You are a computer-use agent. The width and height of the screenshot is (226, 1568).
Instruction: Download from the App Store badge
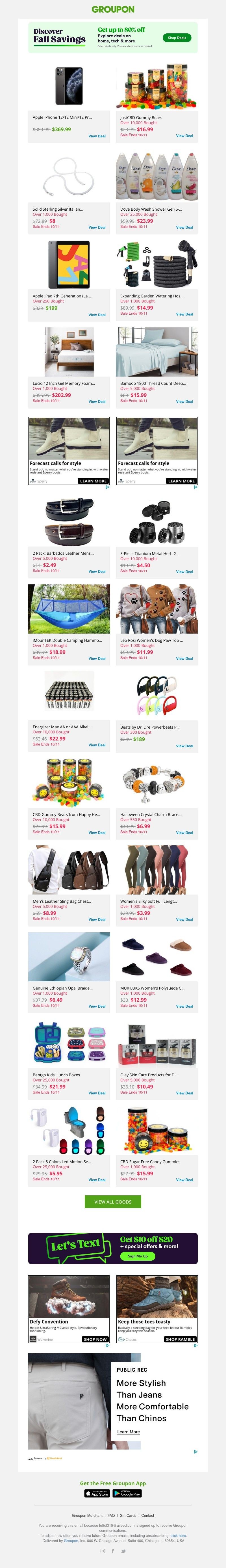(97, 1493)
